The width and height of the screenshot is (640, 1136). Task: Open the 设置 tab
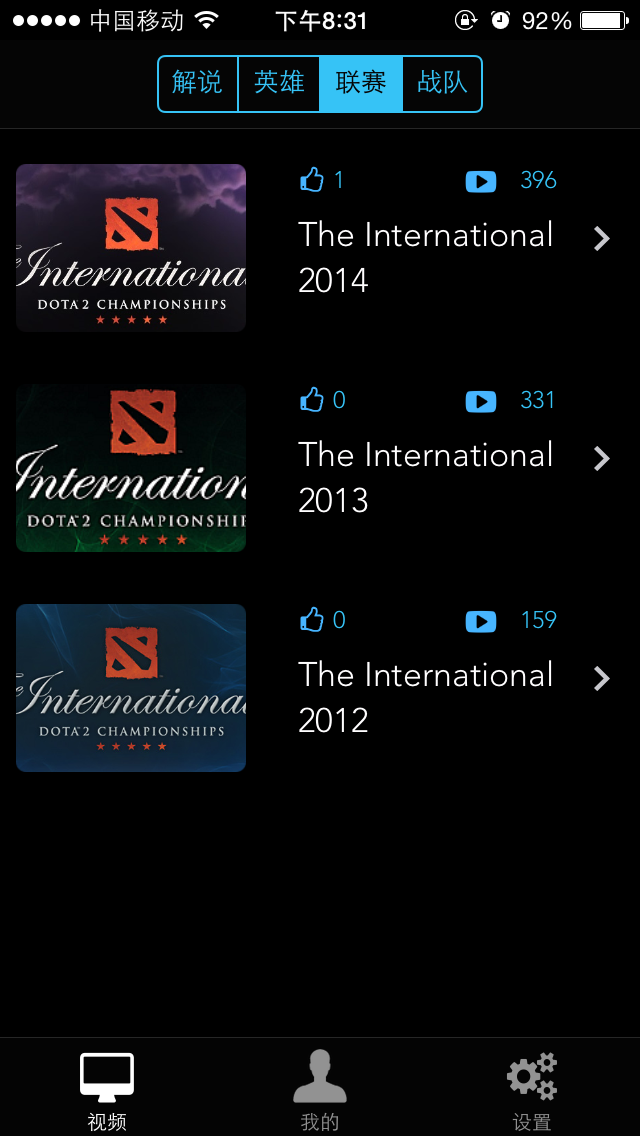coord(532,1090)
